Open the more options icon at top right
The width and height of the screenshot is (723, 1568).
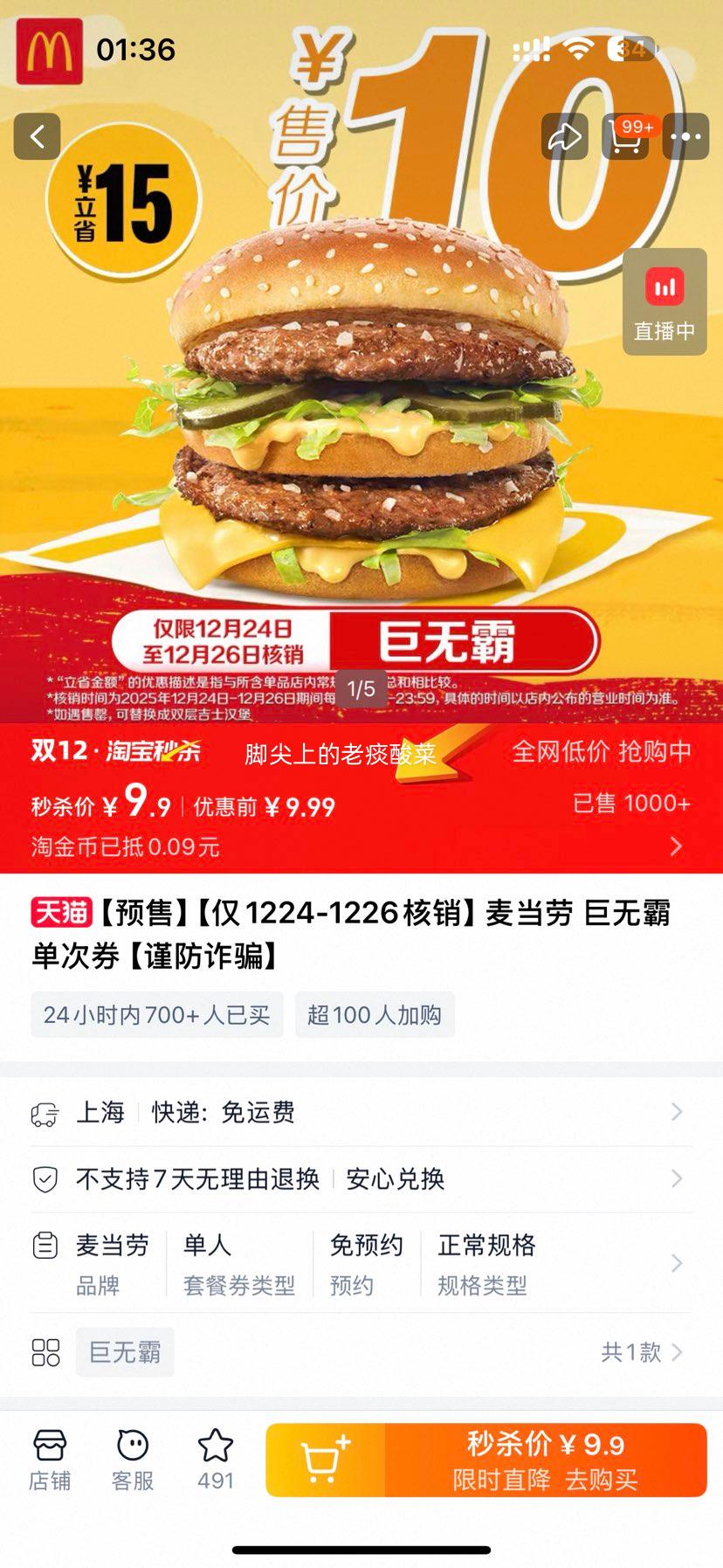pos(686,137)
